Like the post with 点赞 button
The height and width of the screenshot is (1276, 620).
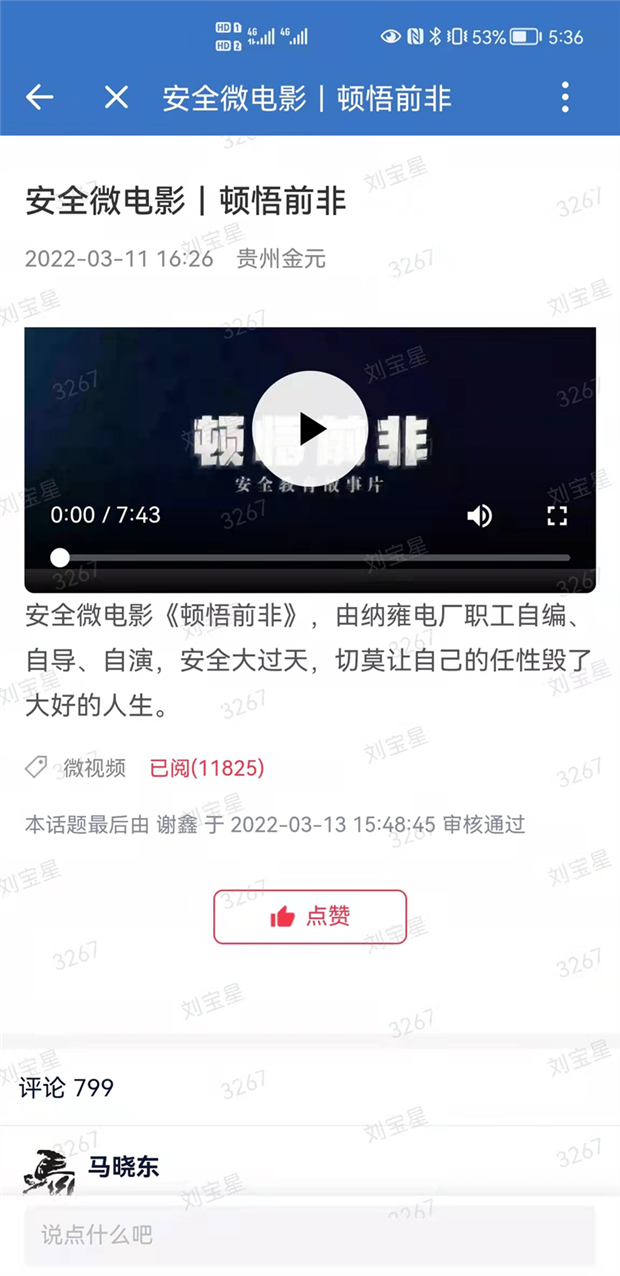(x=310, y=916)
